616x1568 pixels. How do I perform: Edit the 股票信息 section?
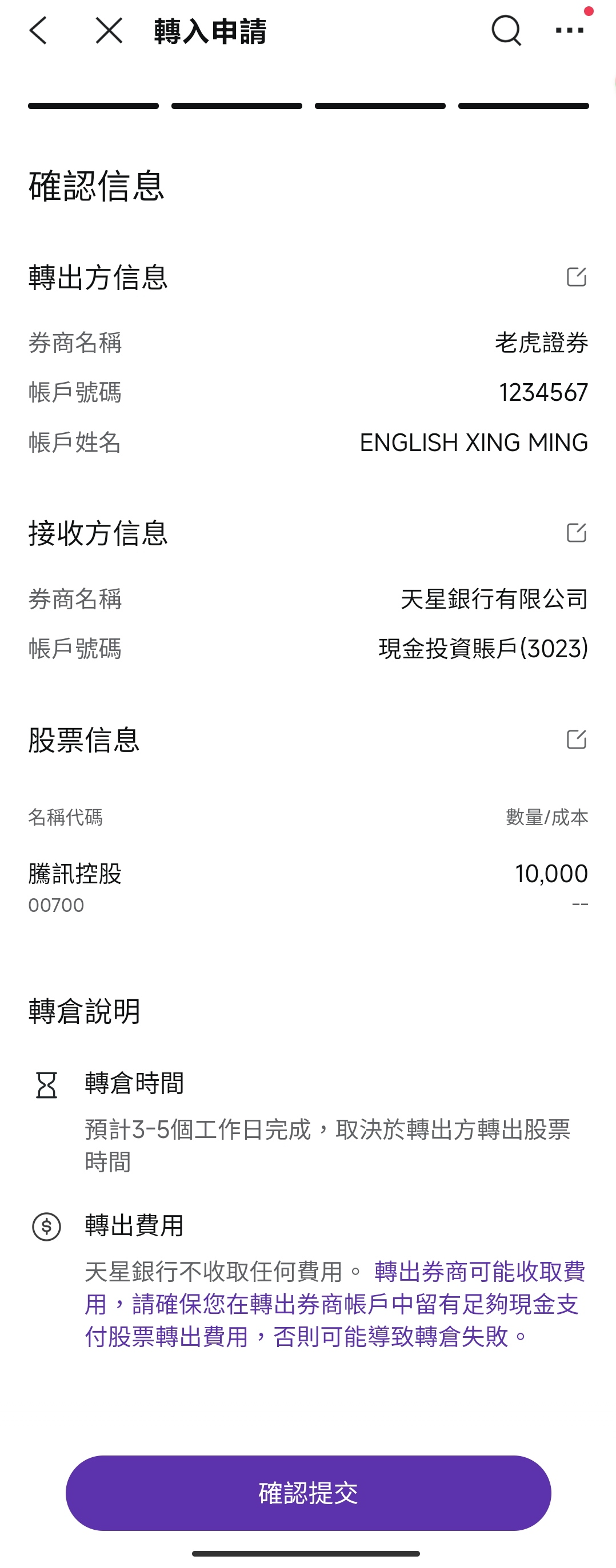576,739
